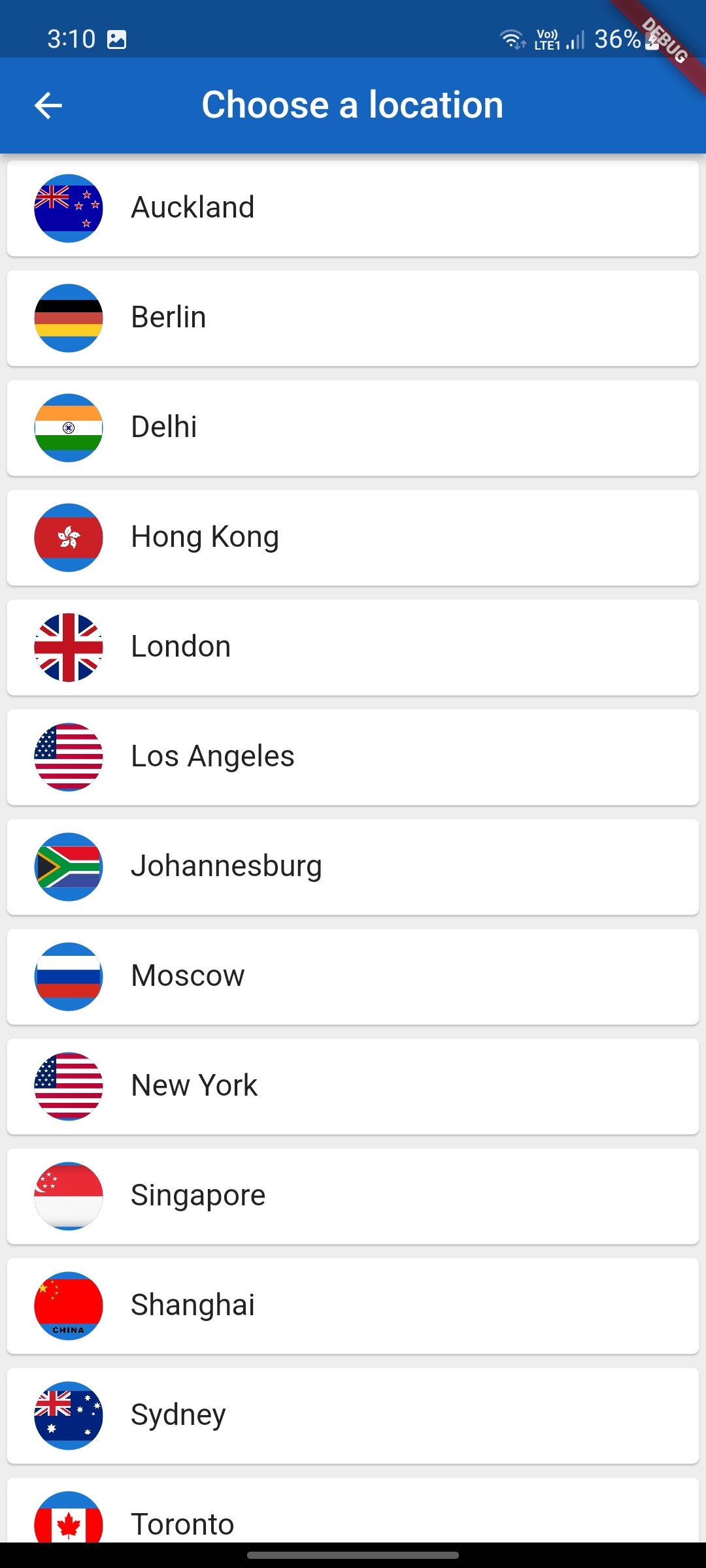
Task: Select the Canada flag icon beside Toronto
Action: coord(68,1525)
